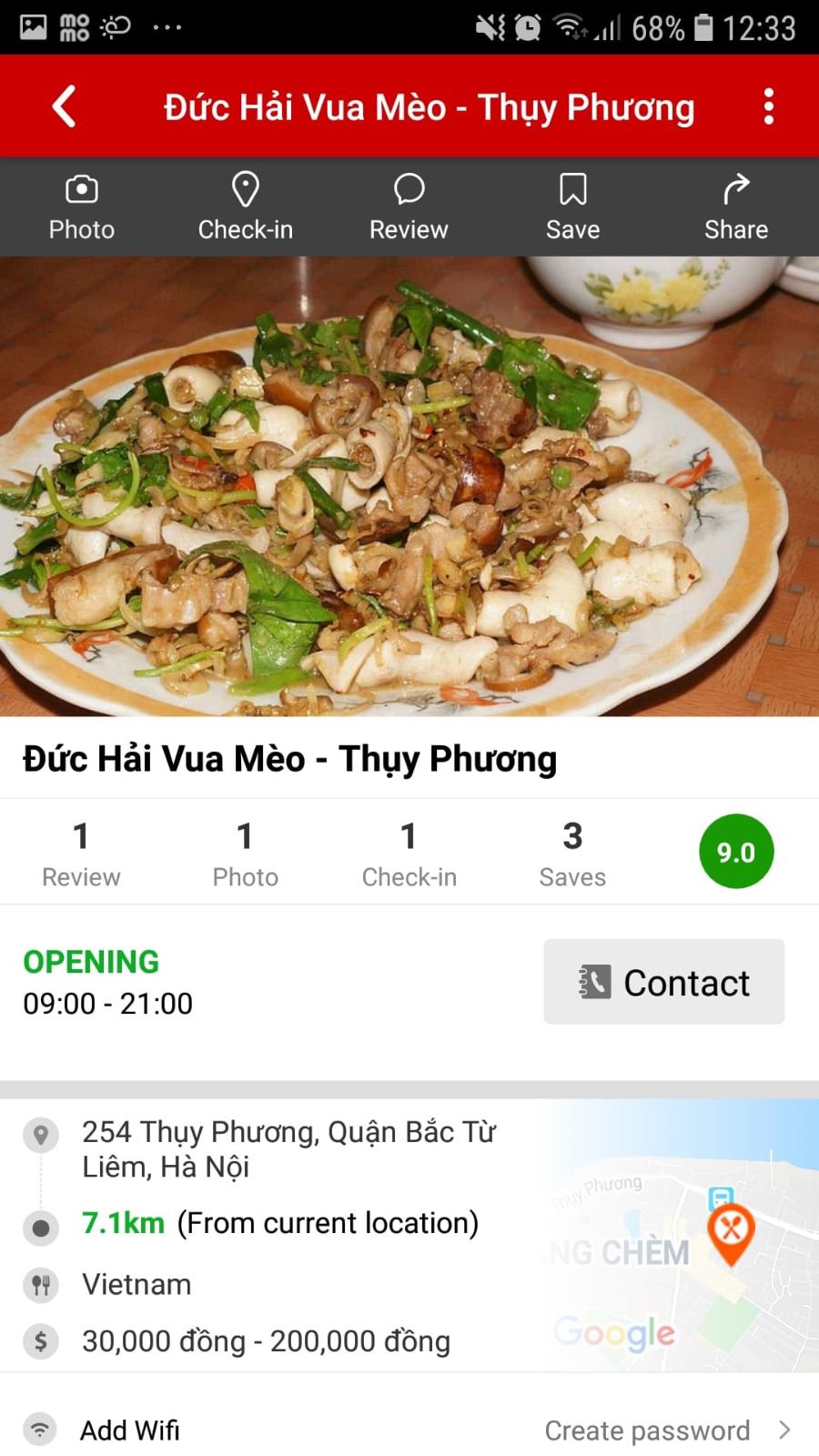Open the three-dot overflow menu
This screenshot has width=819, height=1456.
[x=769, y=106]
